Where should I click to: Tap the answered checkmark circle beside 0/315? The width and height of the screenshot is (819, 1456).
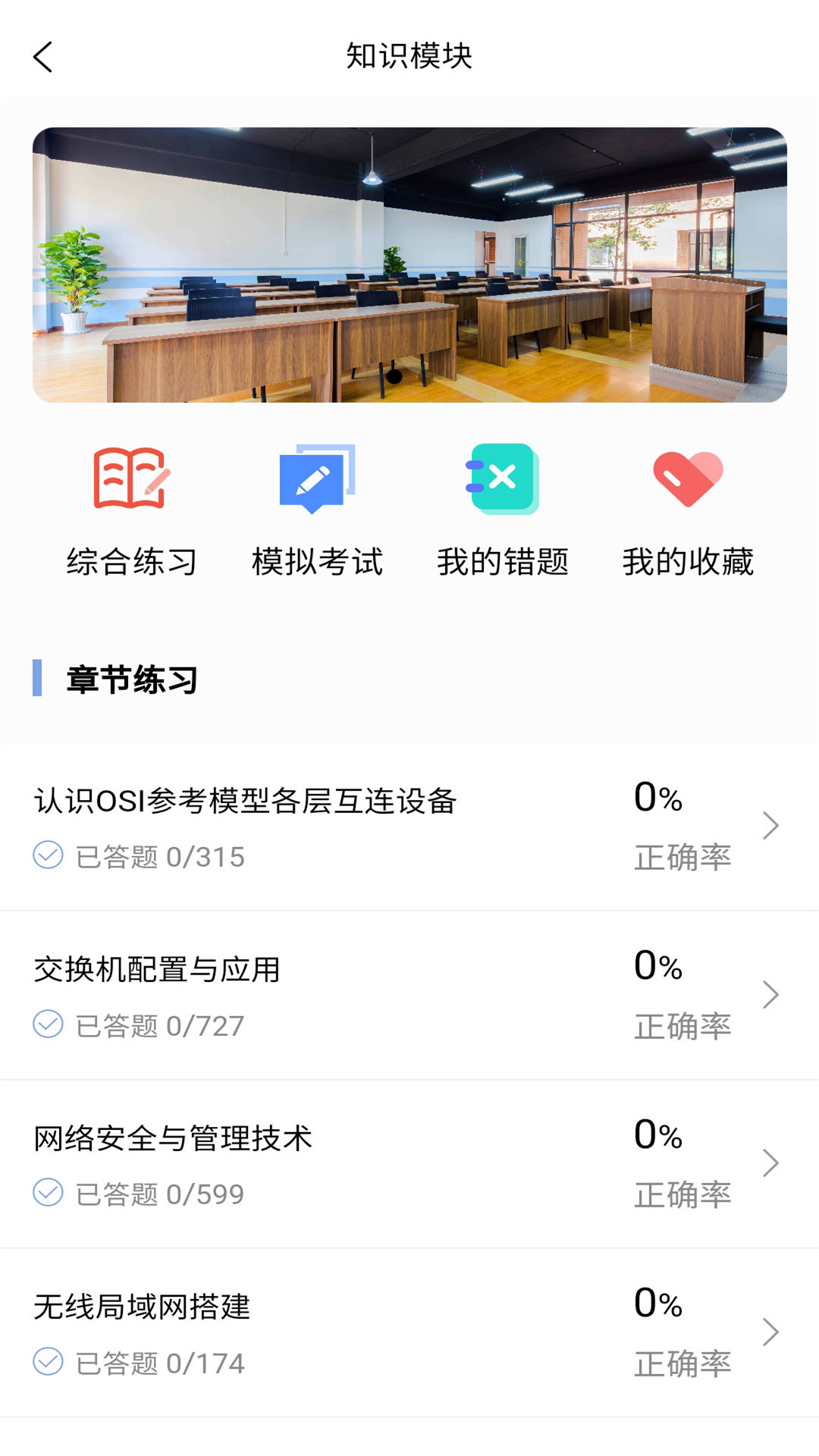48,855
